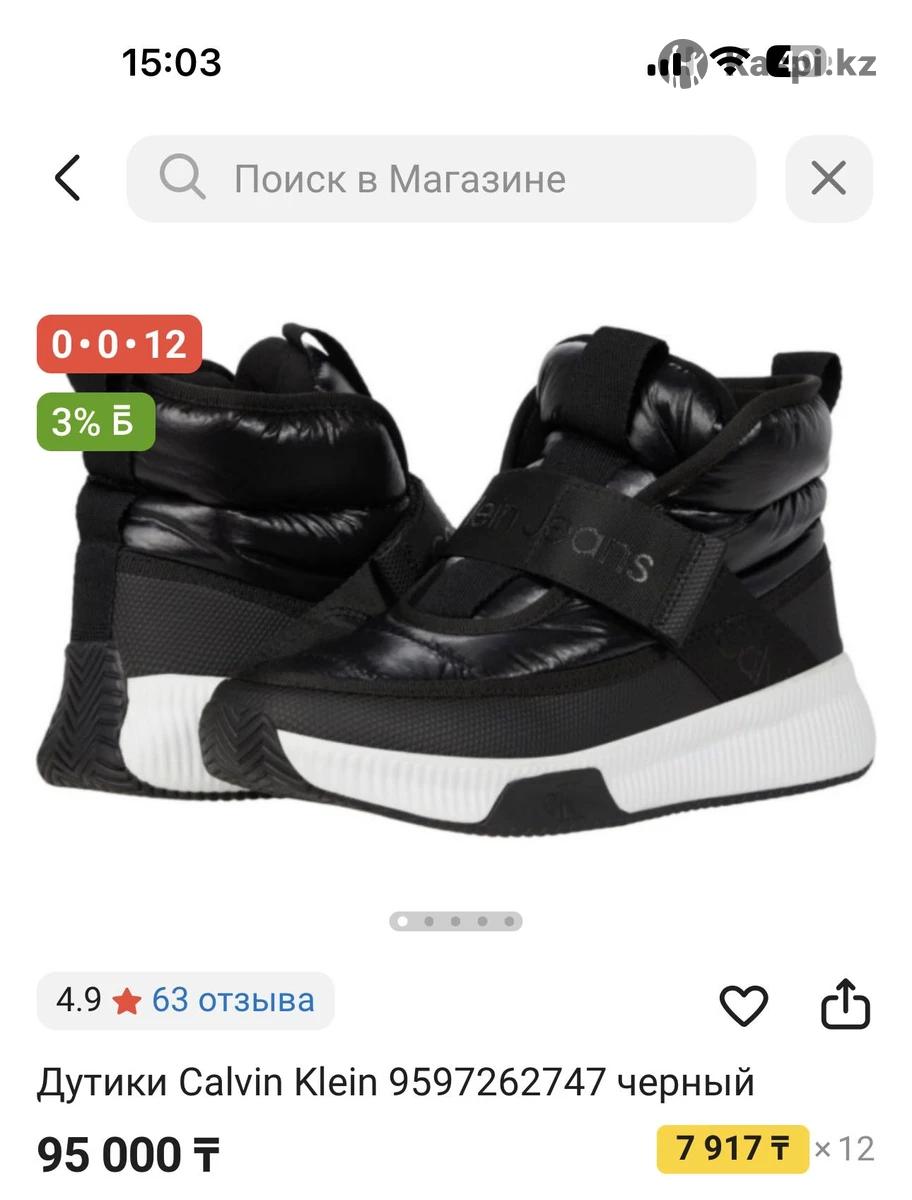This screenshot has width=912, height=1200.
Task: Tap the image page indicator dots
Action: 456,921
